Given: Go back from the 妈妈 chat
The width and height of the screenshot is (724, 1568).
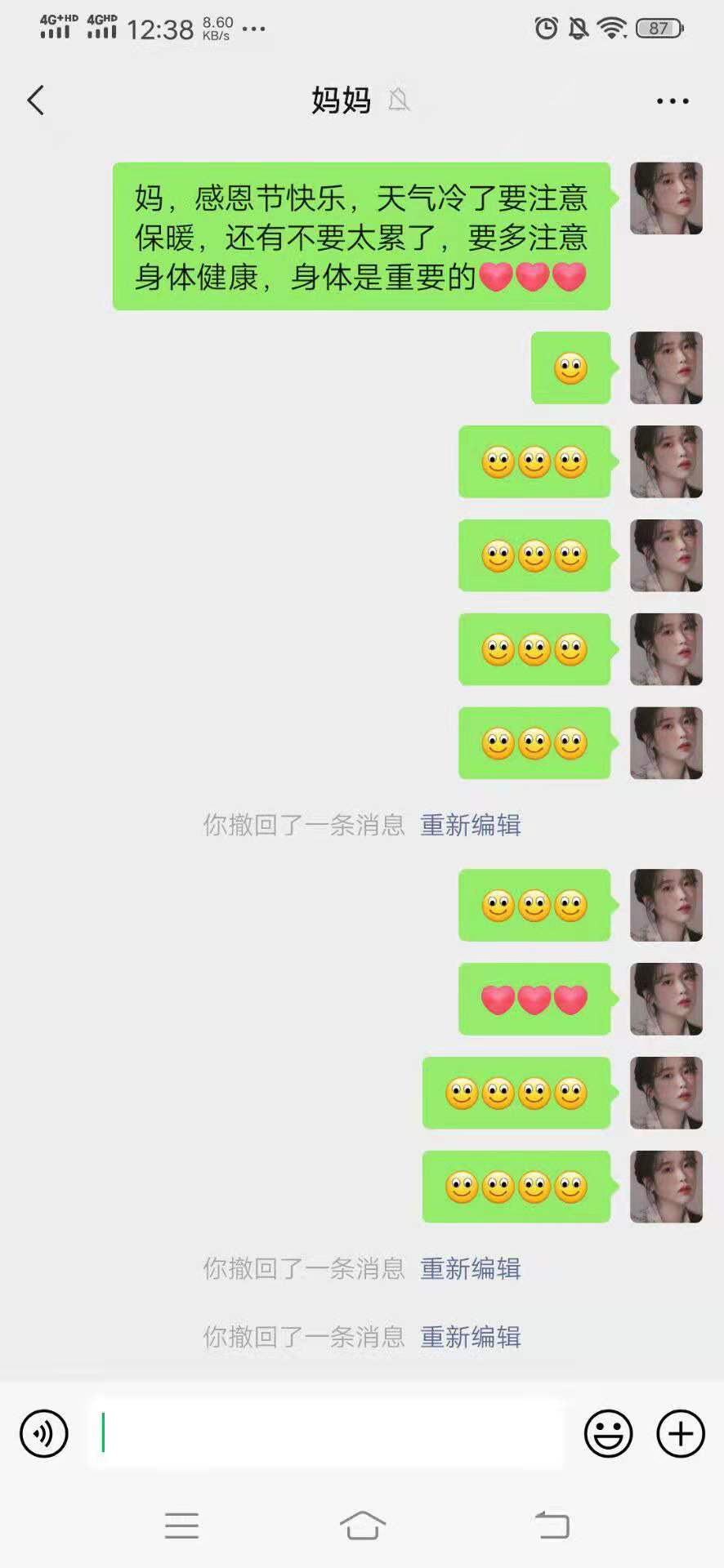Looking at the screenshot, I should 35,100.
